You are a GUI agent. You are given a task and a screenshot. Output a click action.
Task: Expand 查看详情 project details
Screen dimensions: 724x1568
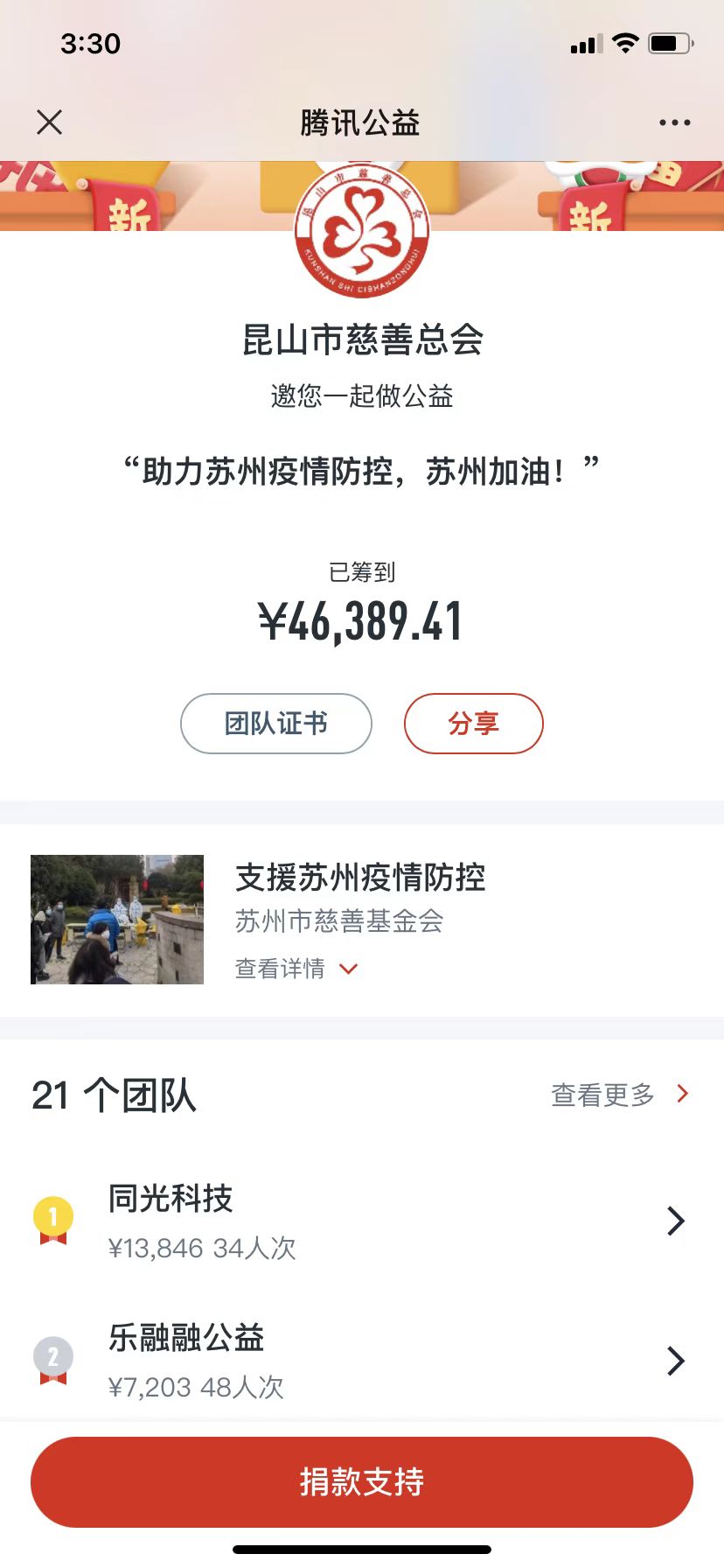[296, 969]
